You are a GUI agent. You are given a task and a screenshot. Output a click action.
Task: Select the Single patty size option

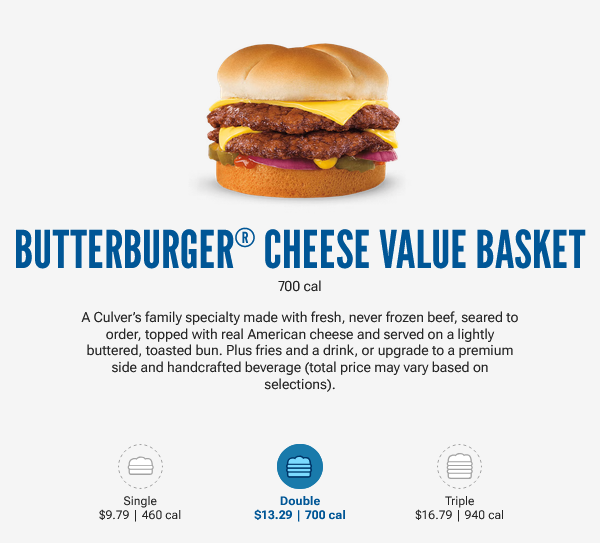140,466
